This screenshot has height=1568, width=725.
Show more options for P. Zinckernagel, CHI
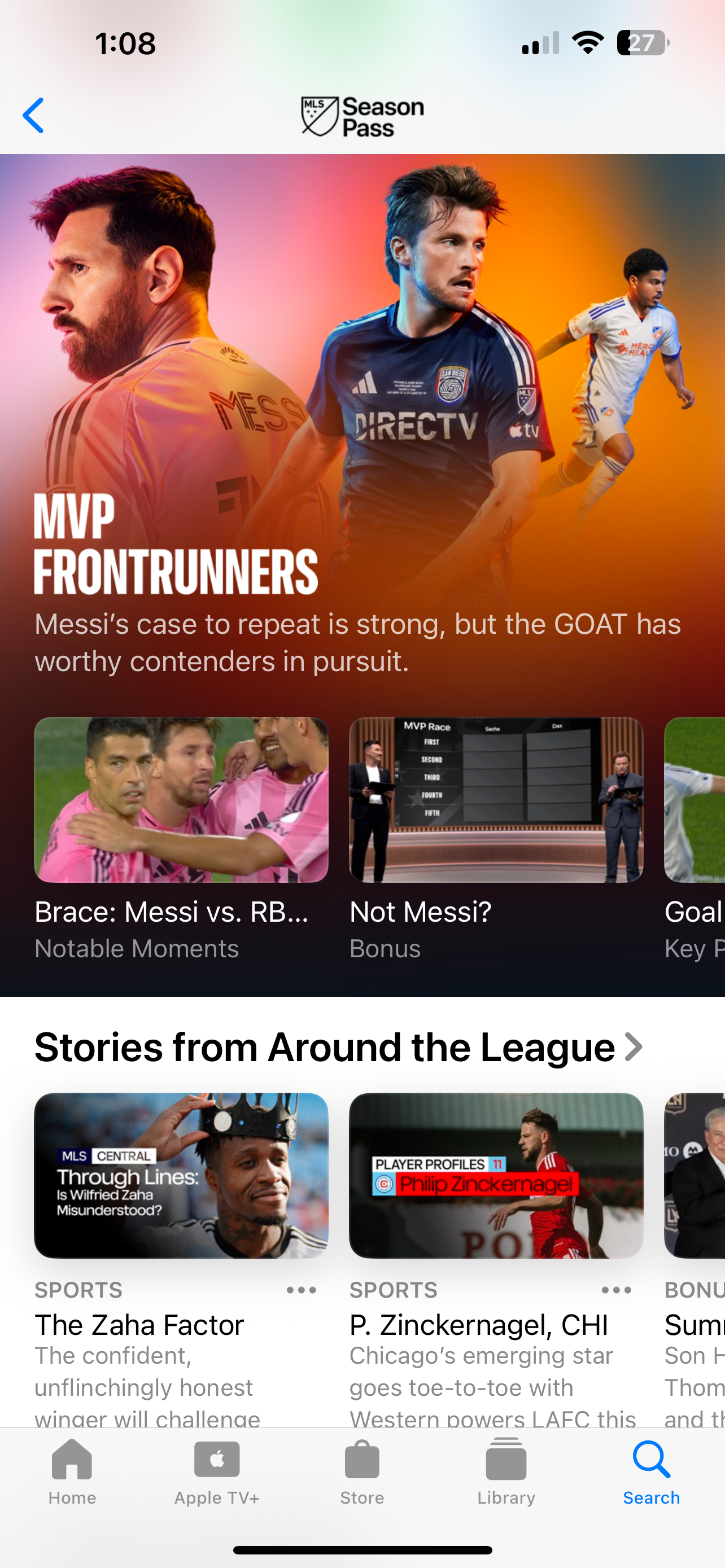pos(616,1290)
